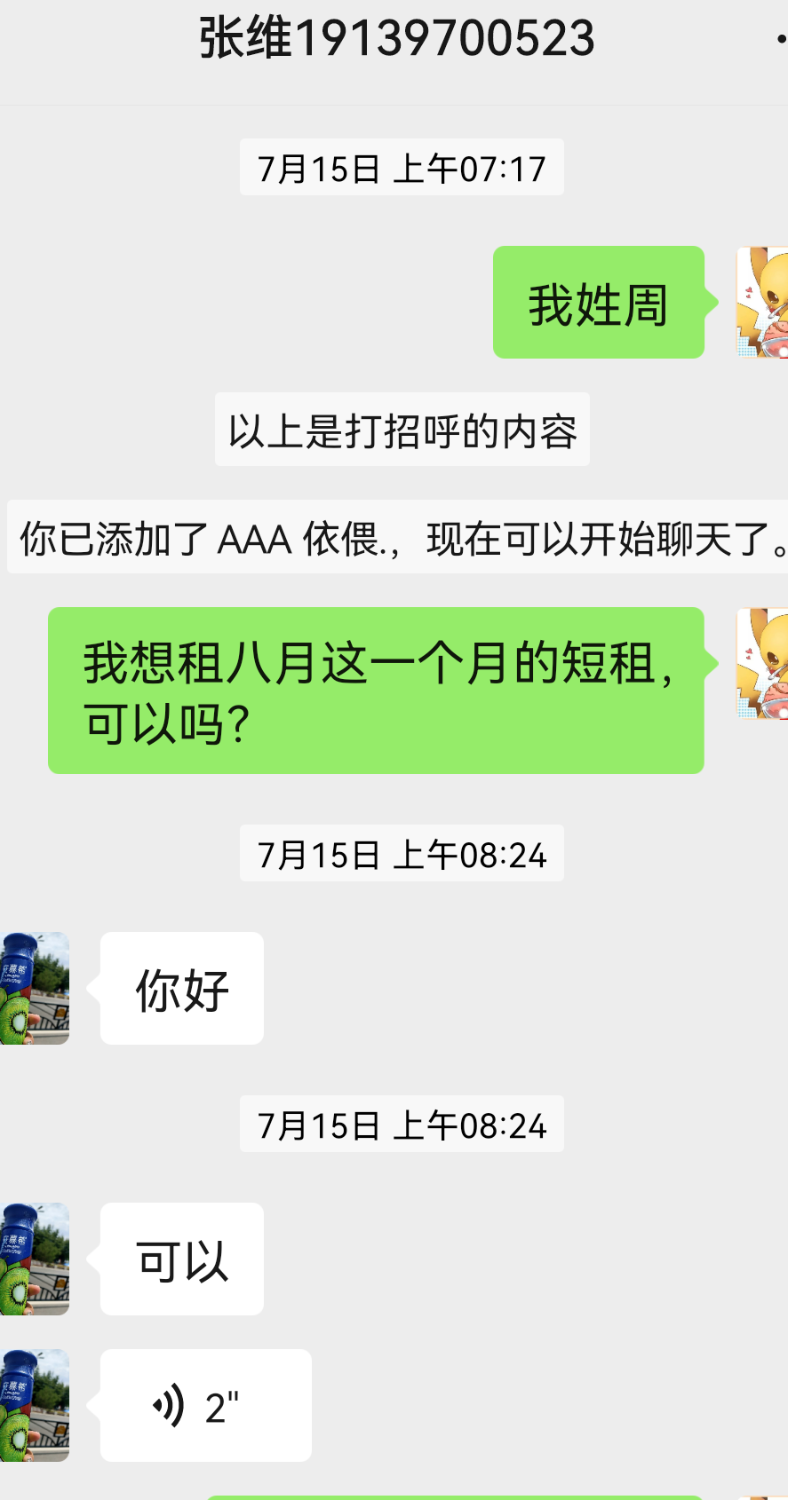Tap the 7月15日 上午07:17 timestamp
Viewport: 788px width, 1500px height.
click(x=401, y=168)
